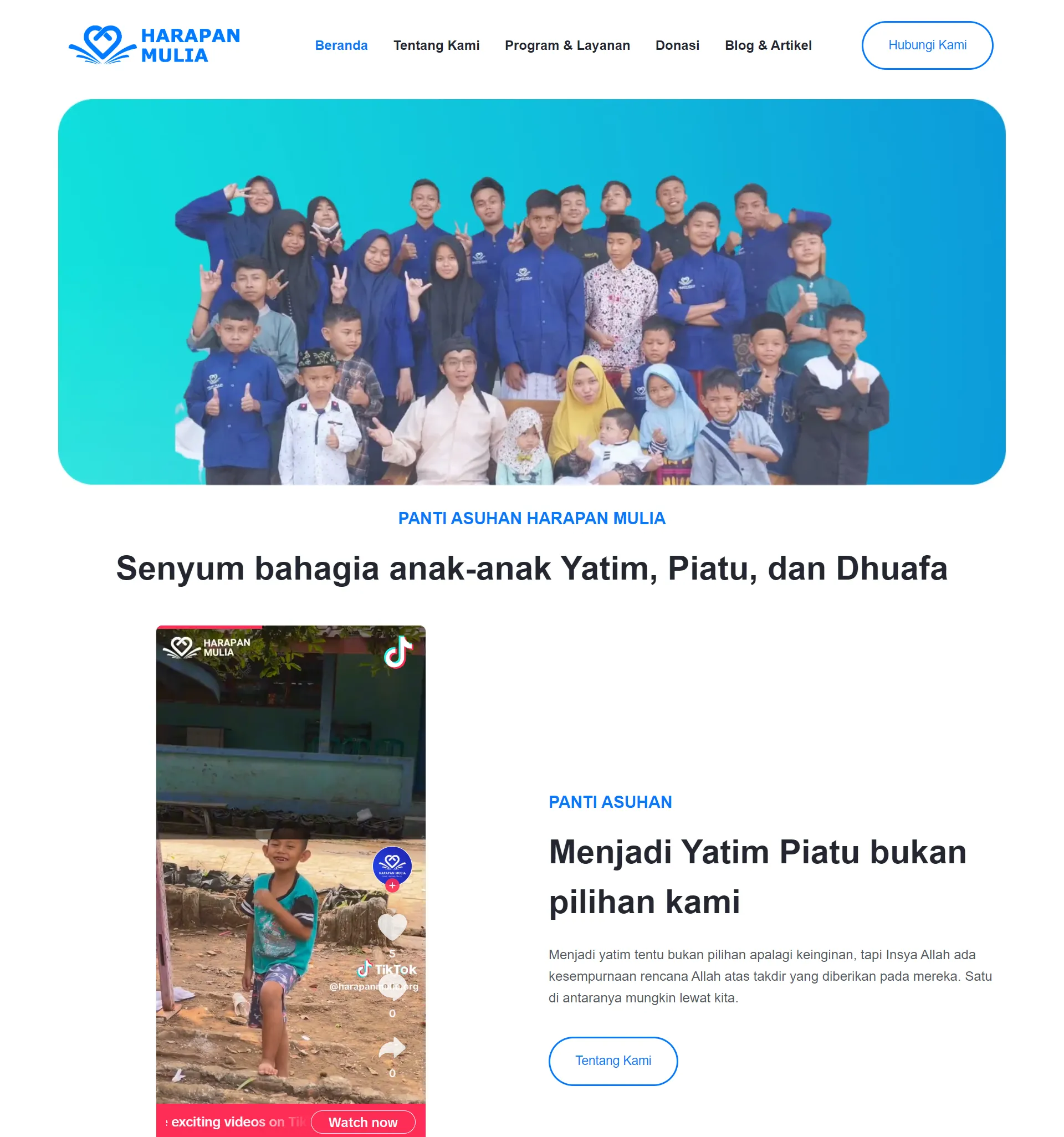Screen dimensions: 1064x1137
Task: Open Blog & Artikel section
Action: (x=768, y=45)
